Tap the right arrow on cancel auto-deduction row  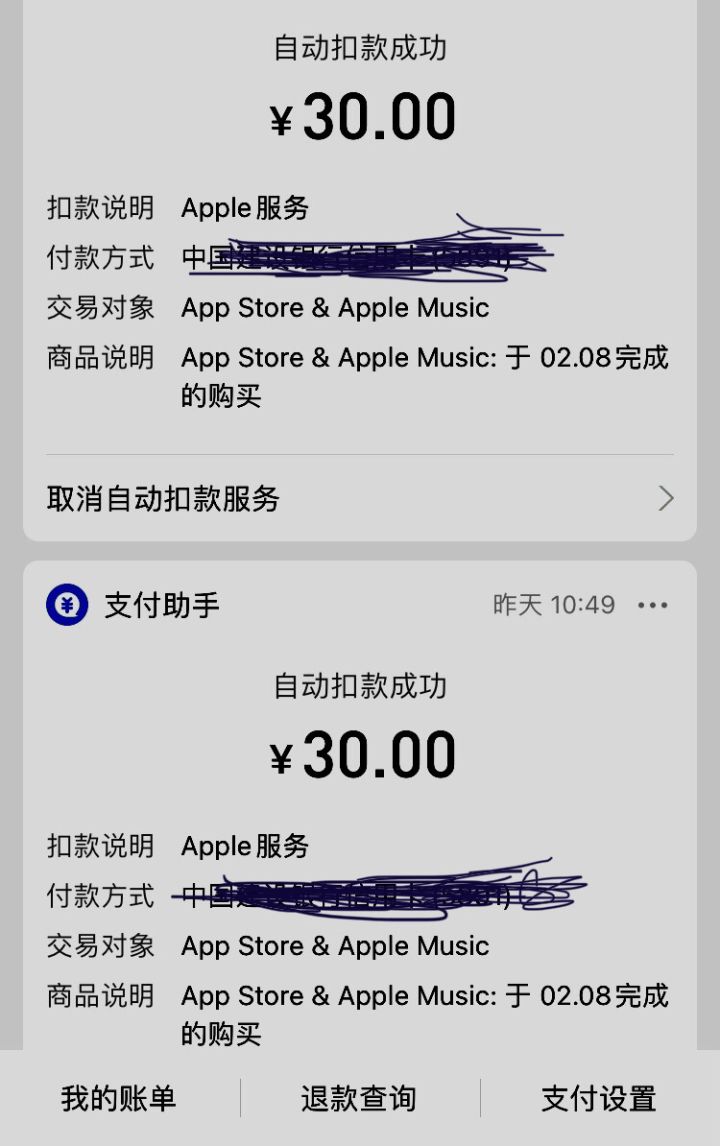coord(666,497)
